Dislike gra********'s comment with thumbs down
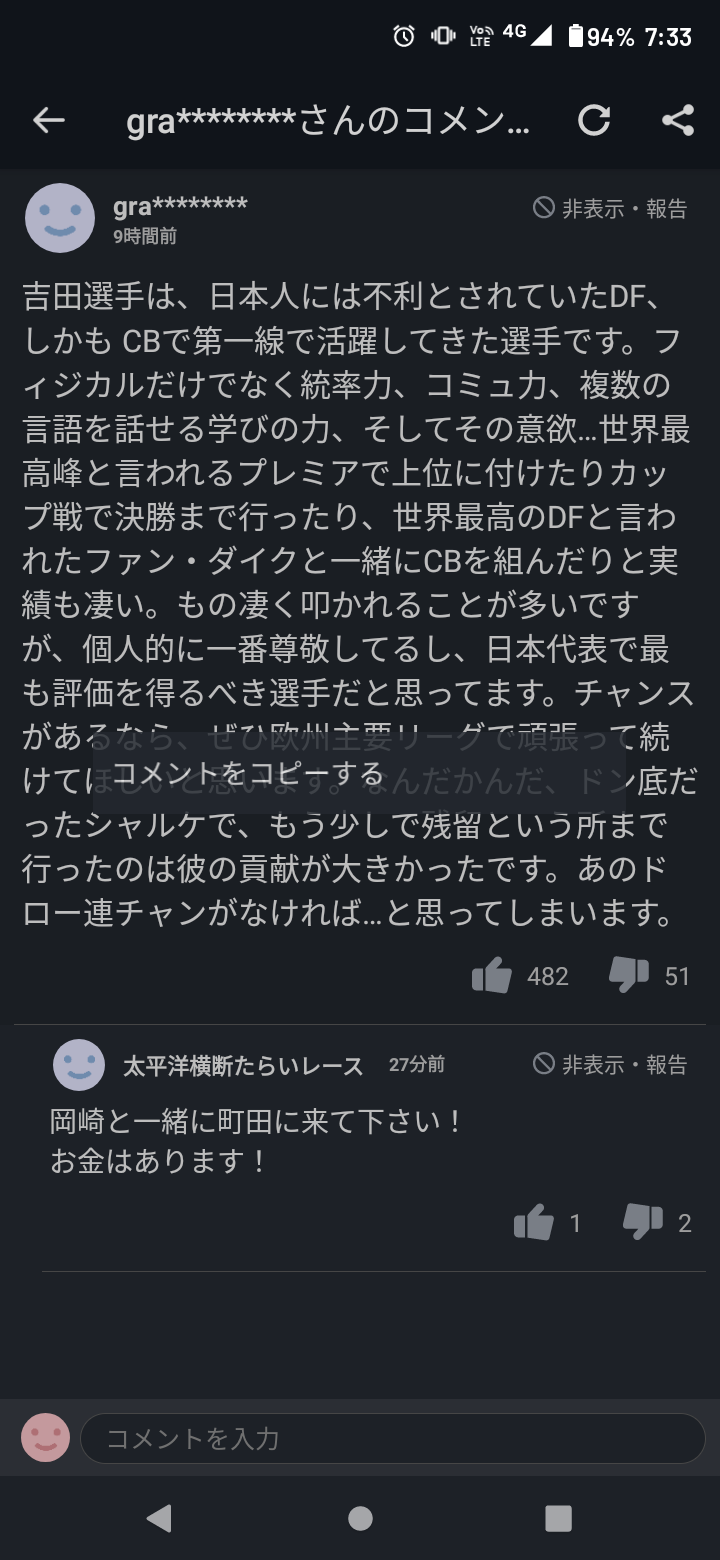This screenshot has height=1560, width=720. click(x=629, y=975)
